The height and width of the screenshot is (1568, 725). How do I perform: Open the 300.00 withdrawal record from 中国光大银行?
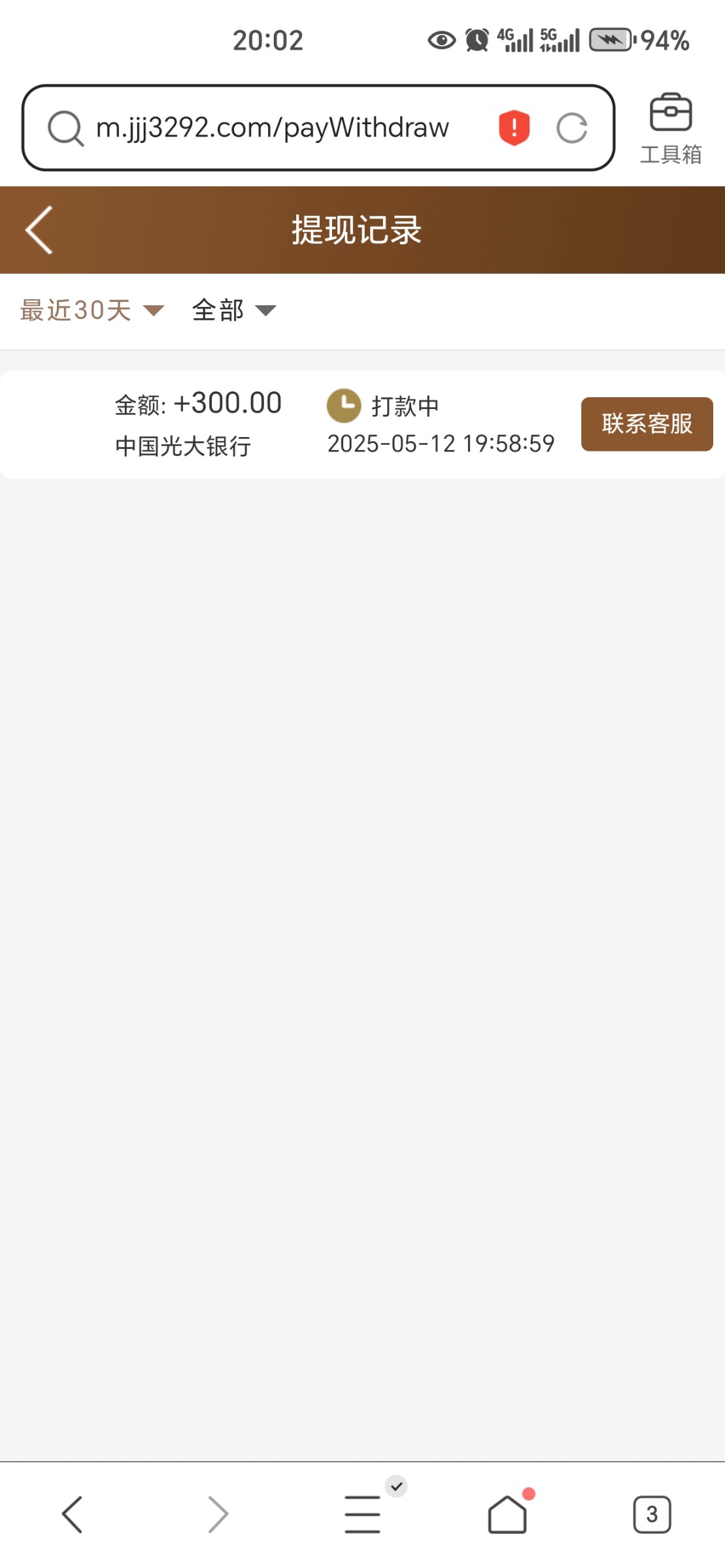(x=362, y=425)
